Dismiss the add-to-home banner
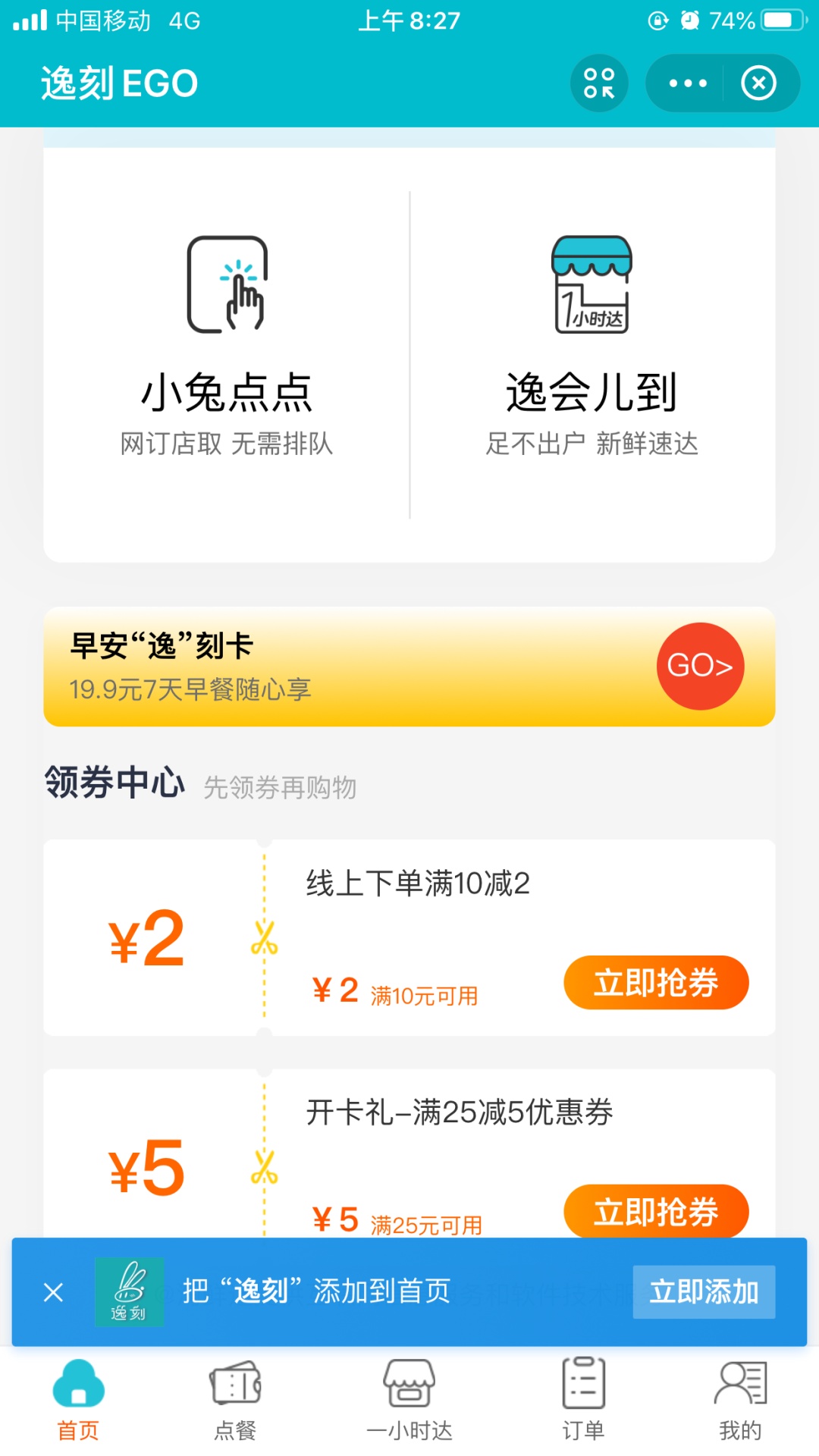819x1456 pixels. (x=53, y=1292)
